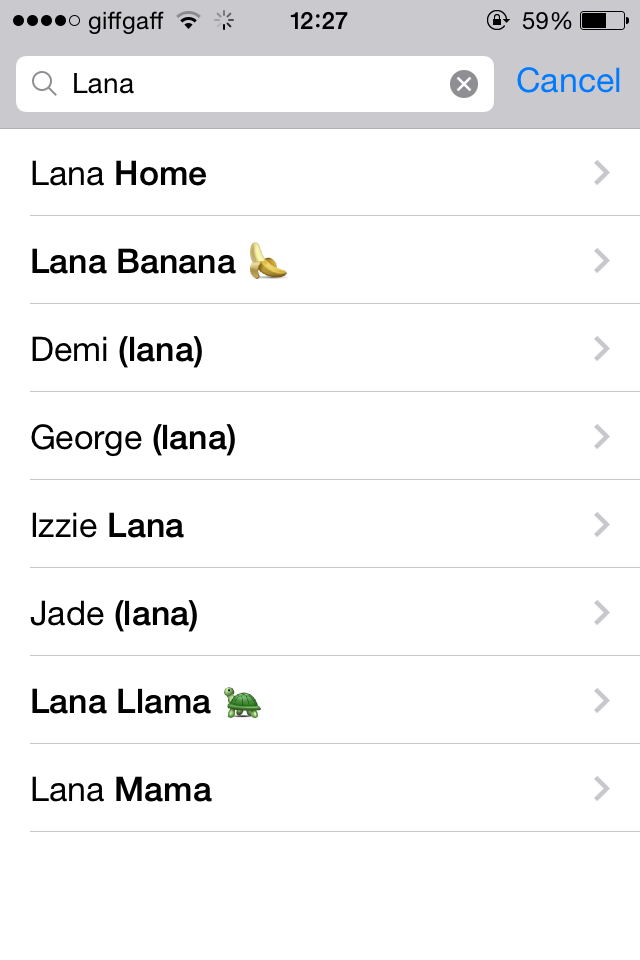Clear the search text
The width and height of the screenshot is (640, 960).
[x=464, y=84]
